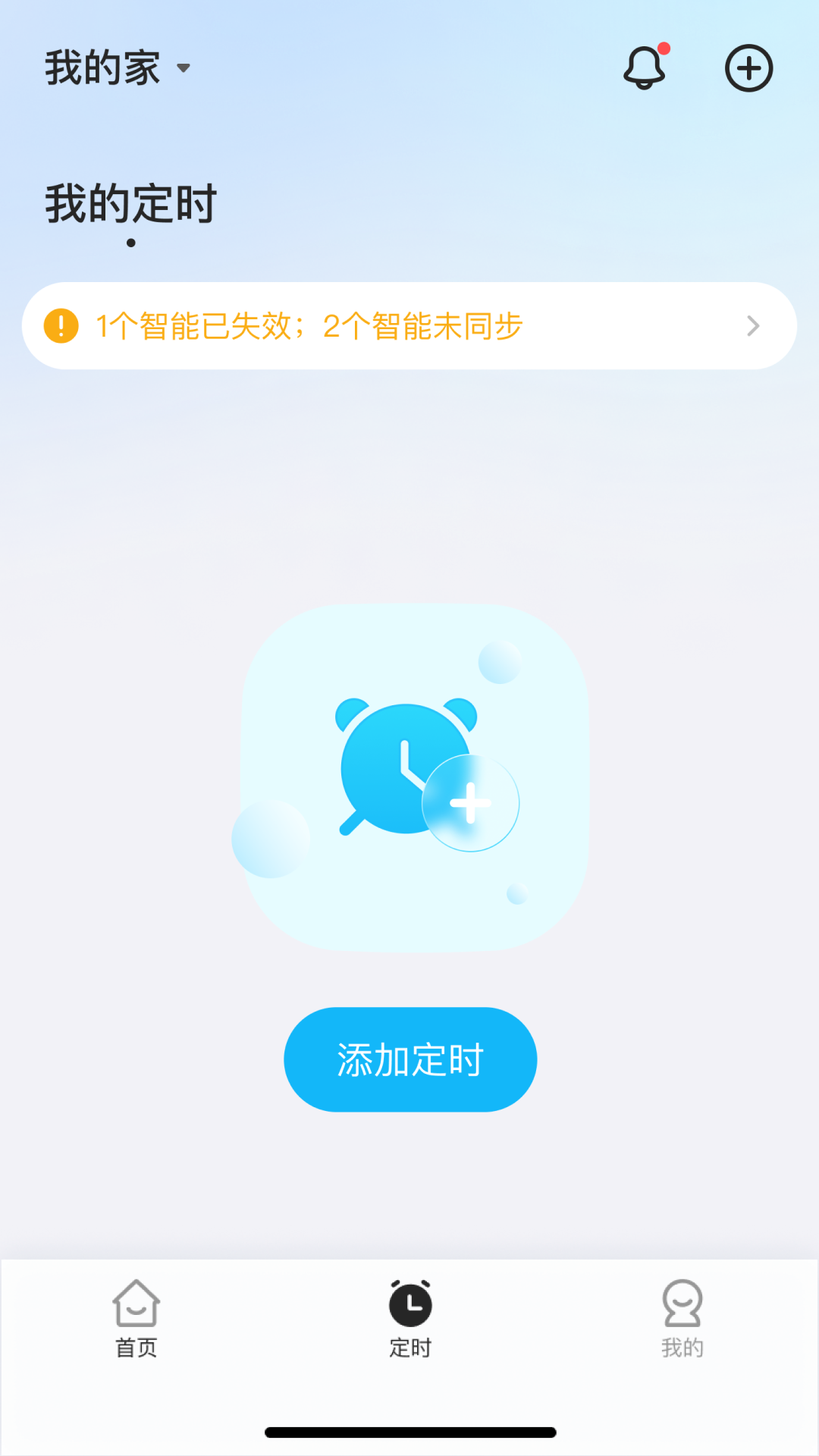Tap the 添加定时 button to add a timer
The height and width of the screenshot is (1456, 819).
409,1059
